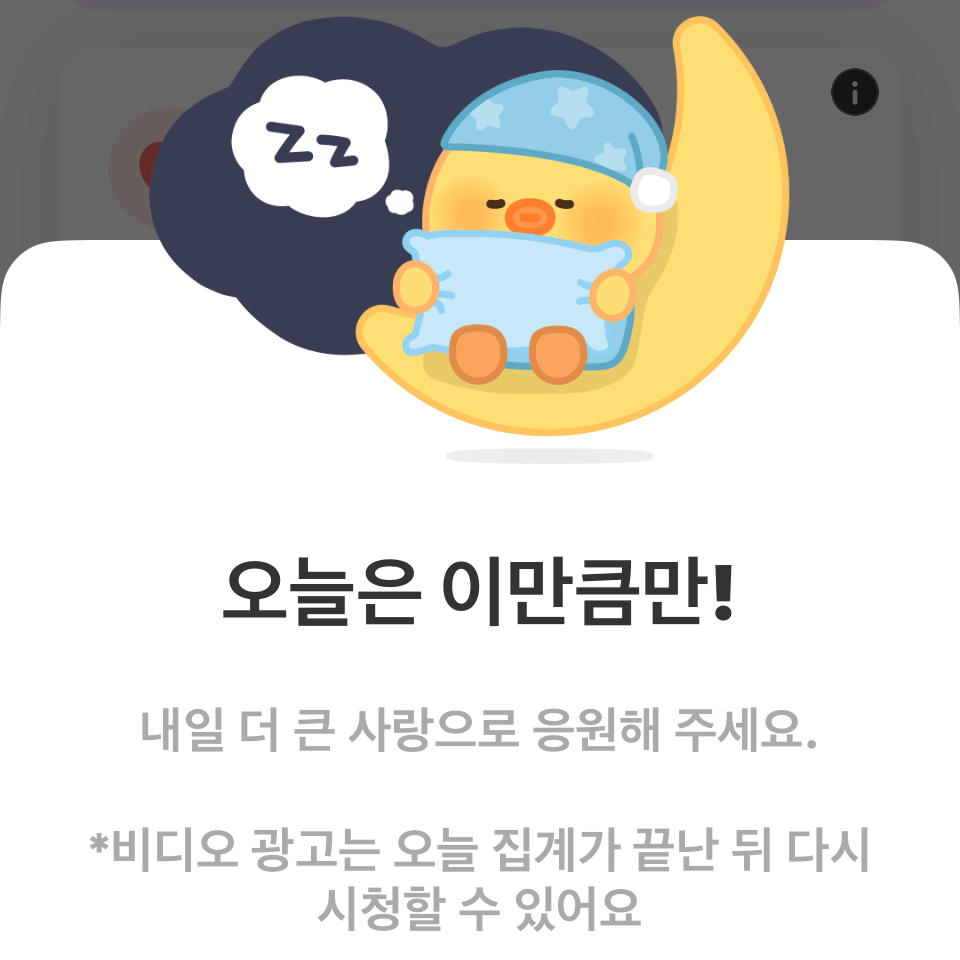The width and height of the screenshot is (960, 960).
Task: Open the info icon at top right
Action: point(854,94)
